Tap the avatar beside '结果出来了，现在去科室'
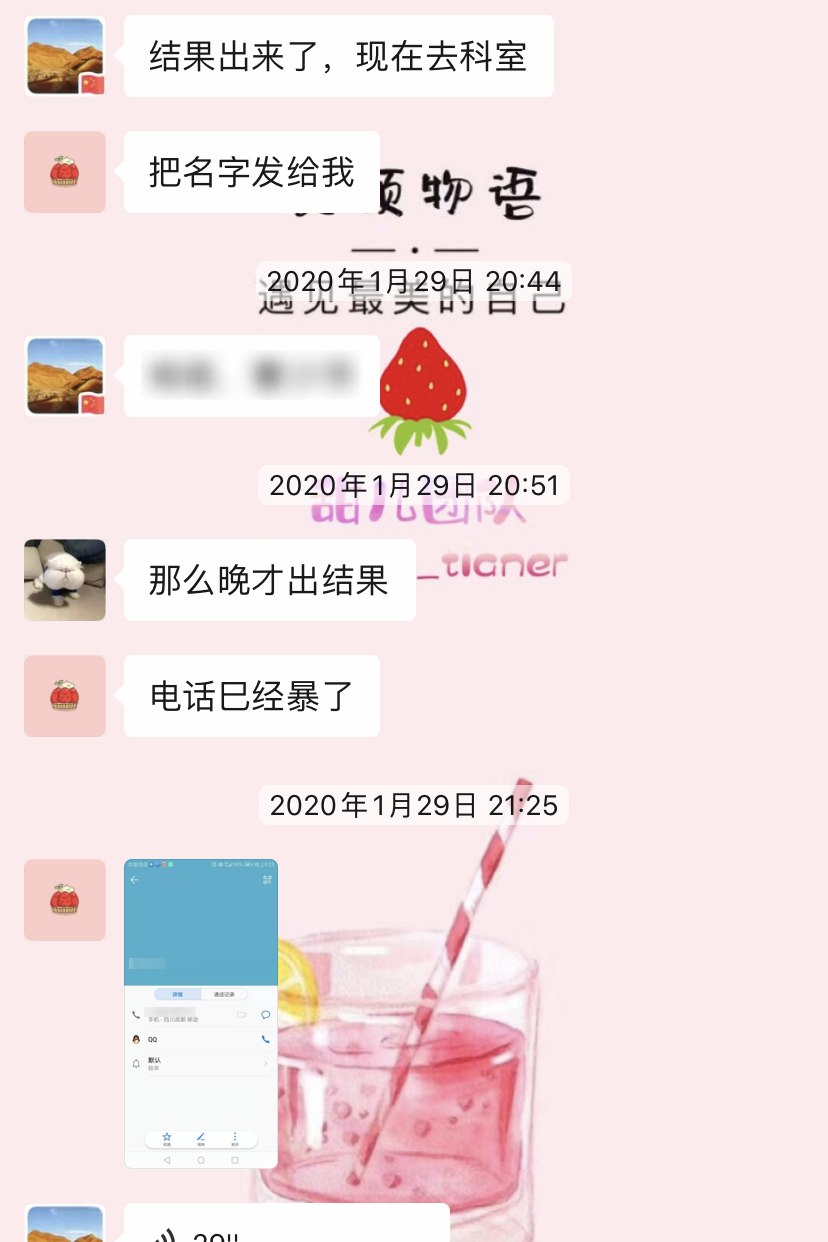Image resolution: width=828 pixels, height=1242 pixels. 65,56
